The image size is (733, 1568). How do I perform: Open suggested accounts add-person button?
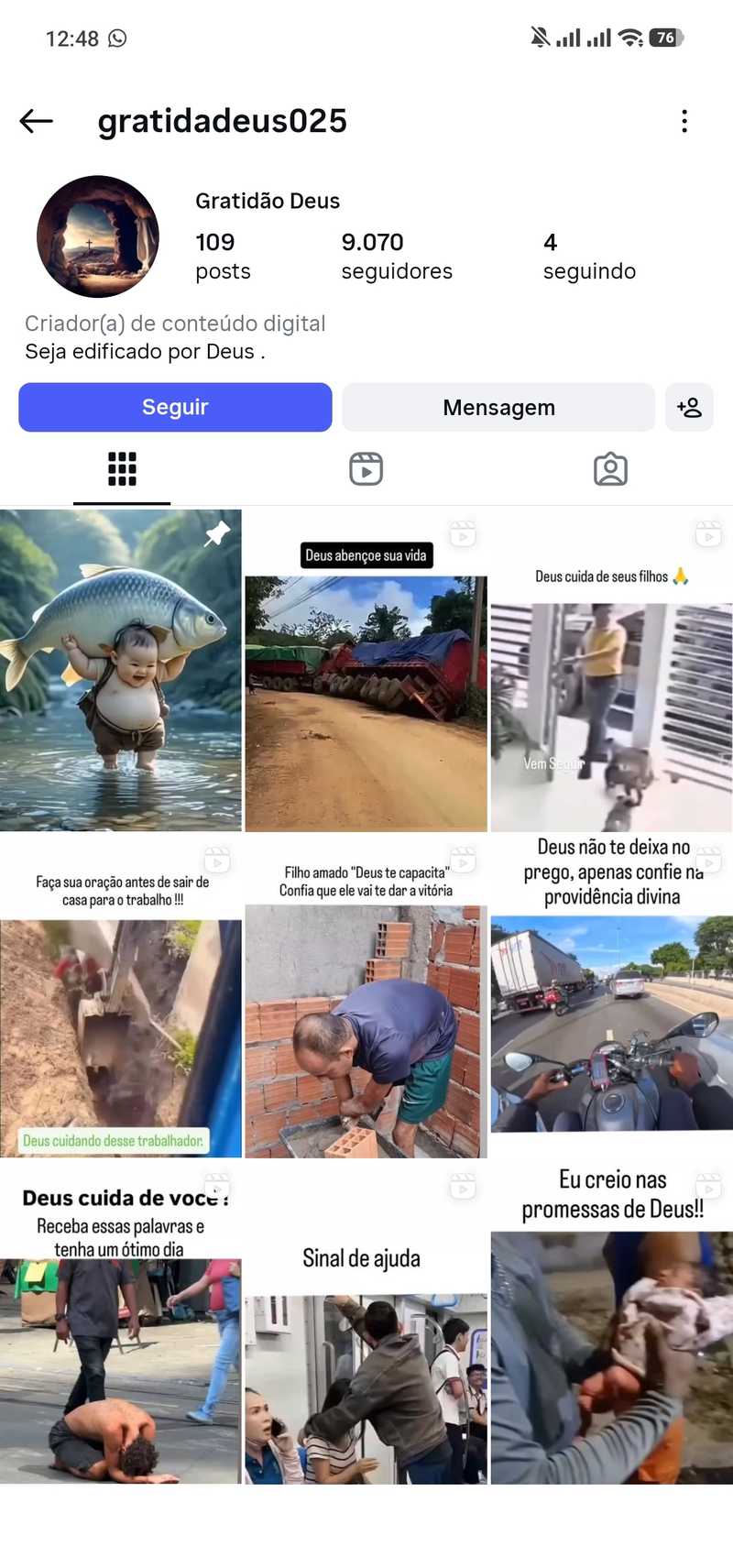tap(689, 407)
